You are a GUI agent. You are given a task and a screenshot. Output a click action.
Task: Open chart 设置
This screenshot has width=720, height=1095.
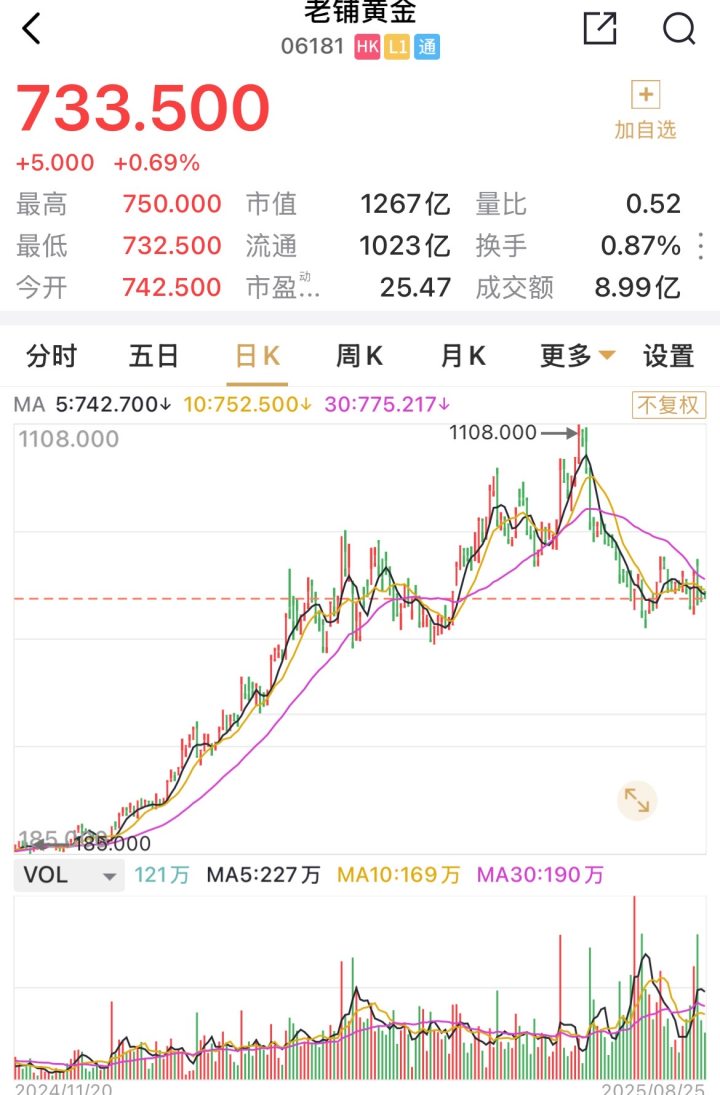tap(668, 356)
